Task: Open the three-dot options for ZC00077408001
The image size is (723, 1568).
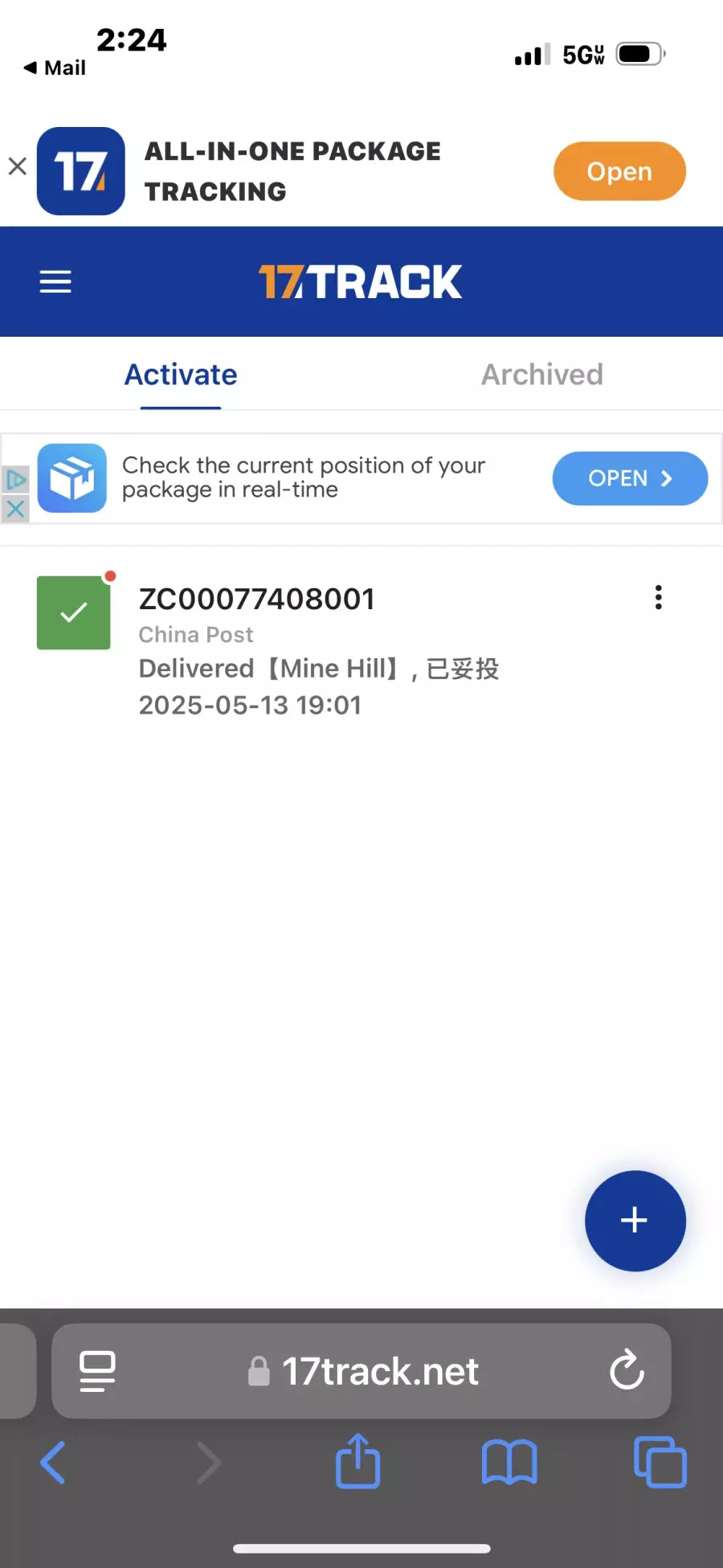Action: coord(659,597)
